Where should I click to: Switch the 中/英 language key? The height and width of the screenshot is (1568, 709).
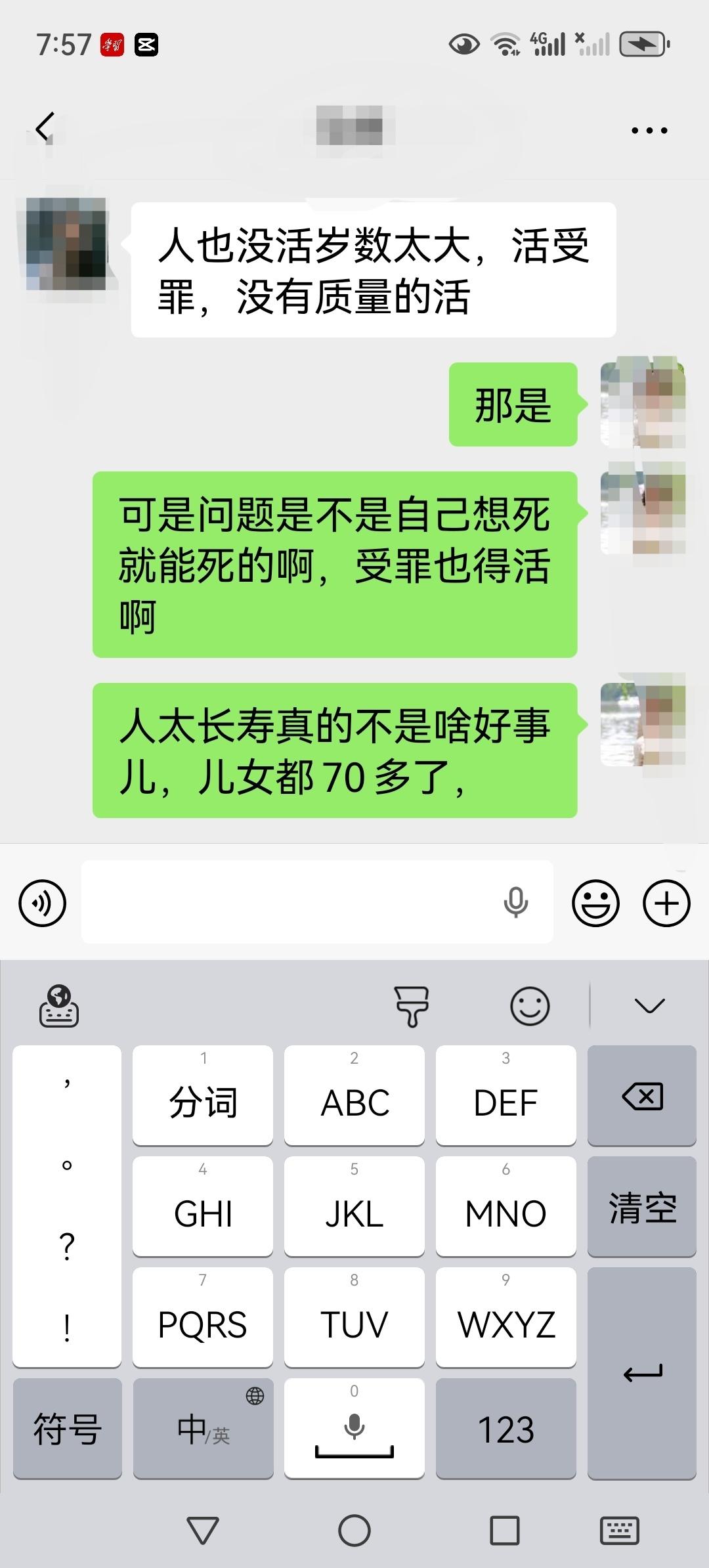(202, 1428)
